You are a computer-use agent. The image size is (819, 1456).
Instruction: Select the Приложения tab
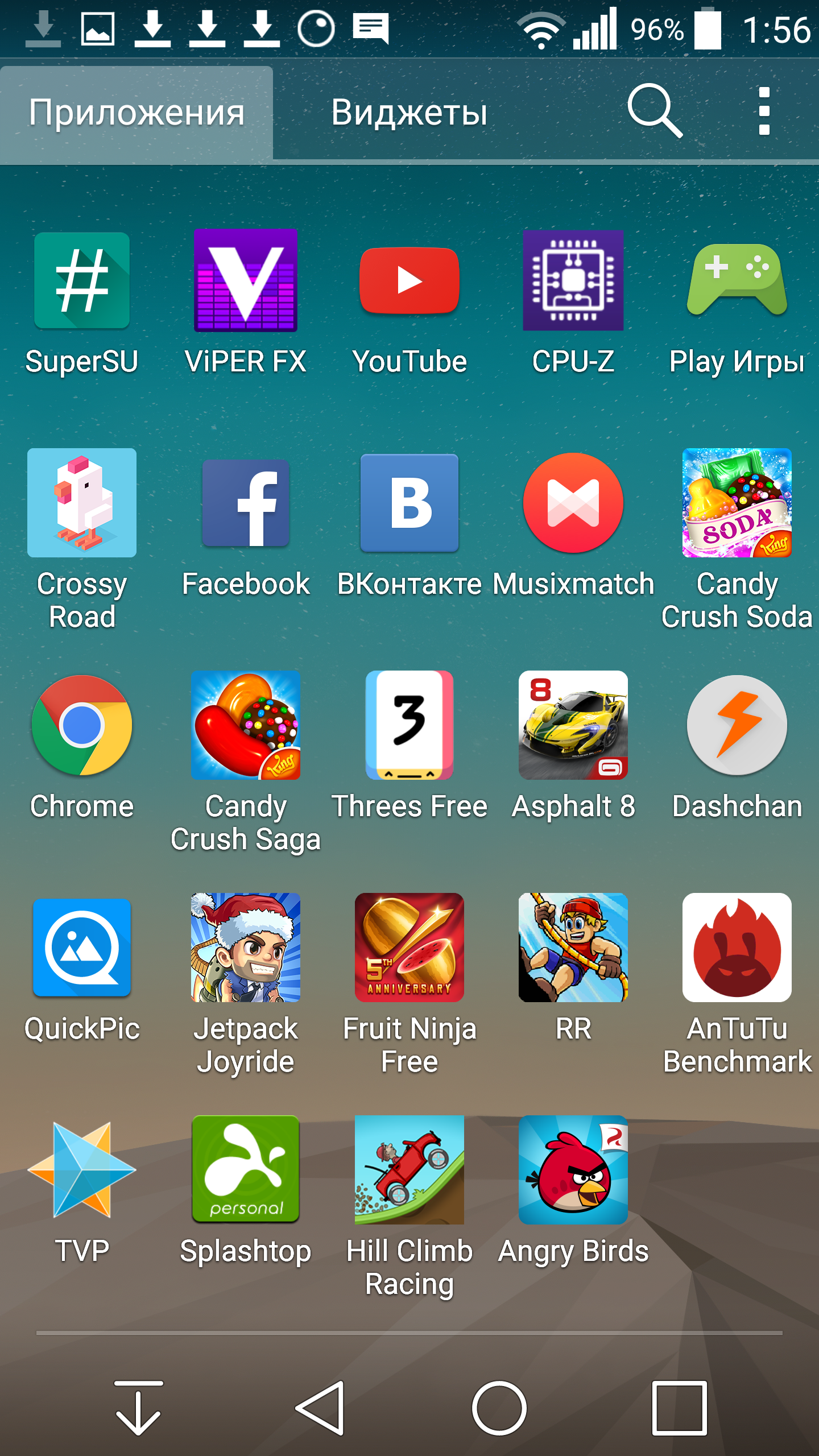pos(136,112)
